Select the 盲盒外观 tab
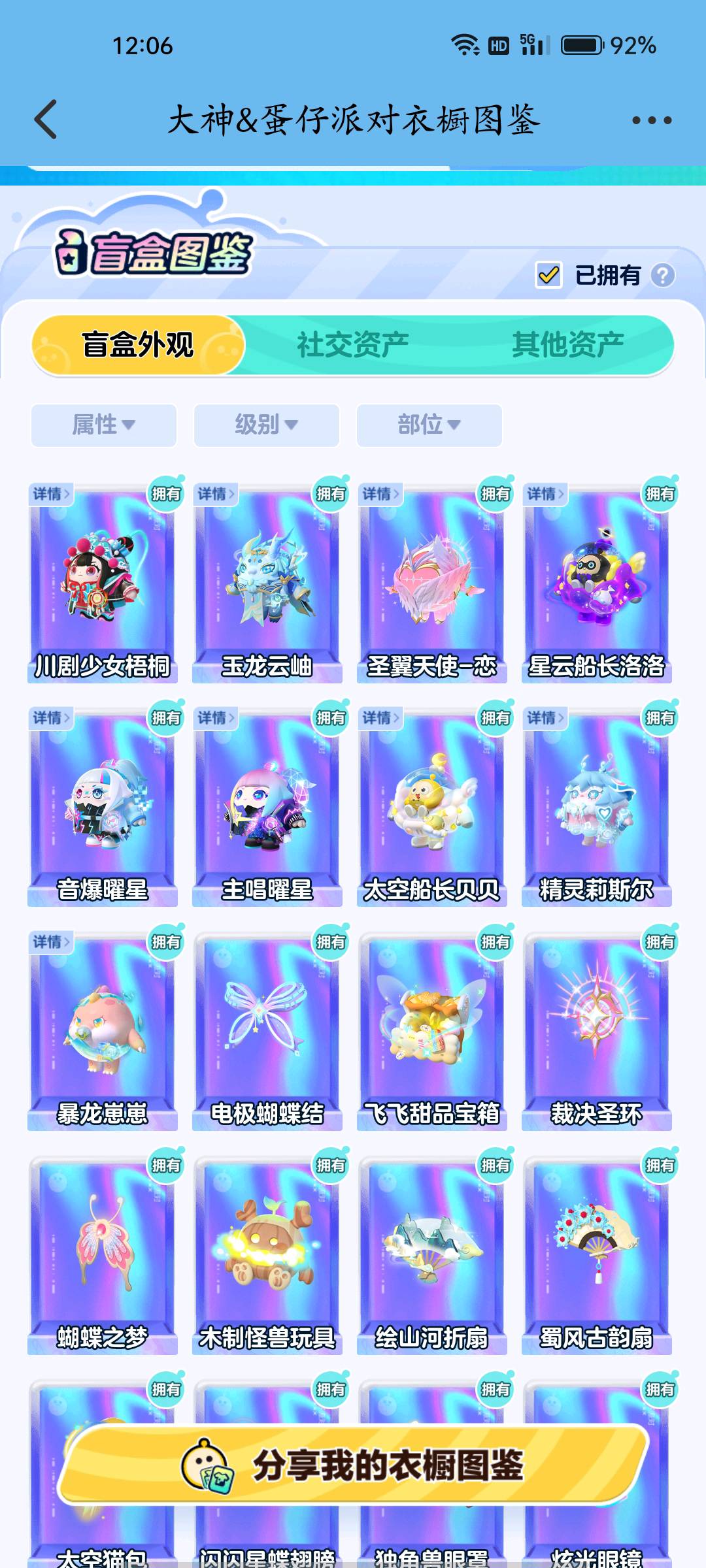The width and height of the screenshot is (706, 1568). point(138,345)
